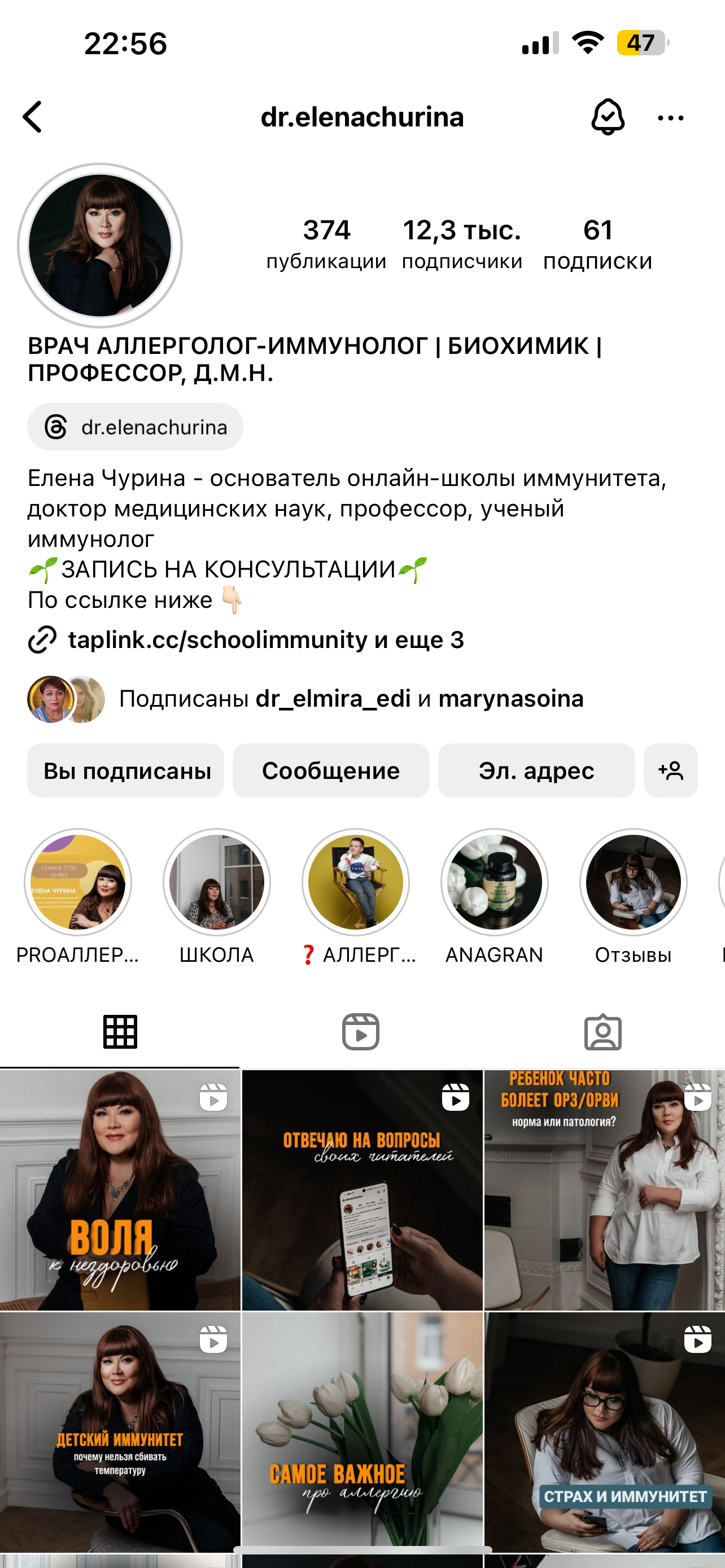Open the подписки following list
Screen dimensions: 725x1568
coord(597,244)
